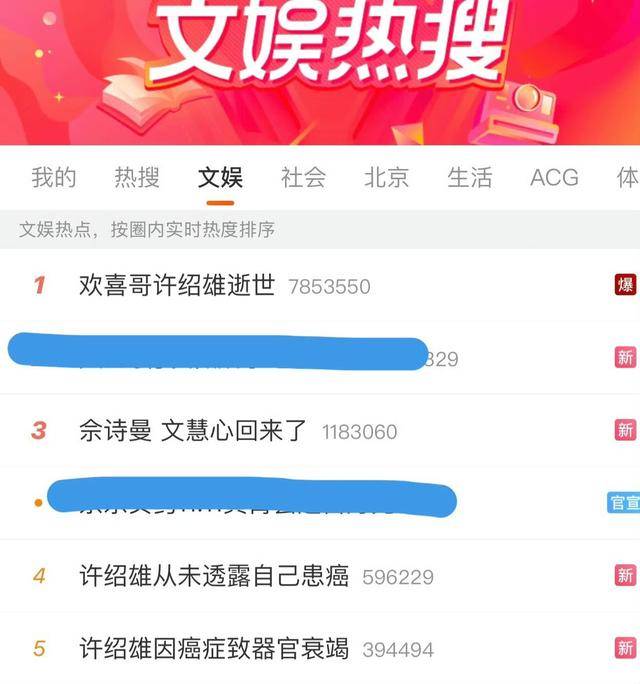640x684 pixels.
Task: Go to the 生活 tab
Action: pyautogui.click(x=469, y=178)
